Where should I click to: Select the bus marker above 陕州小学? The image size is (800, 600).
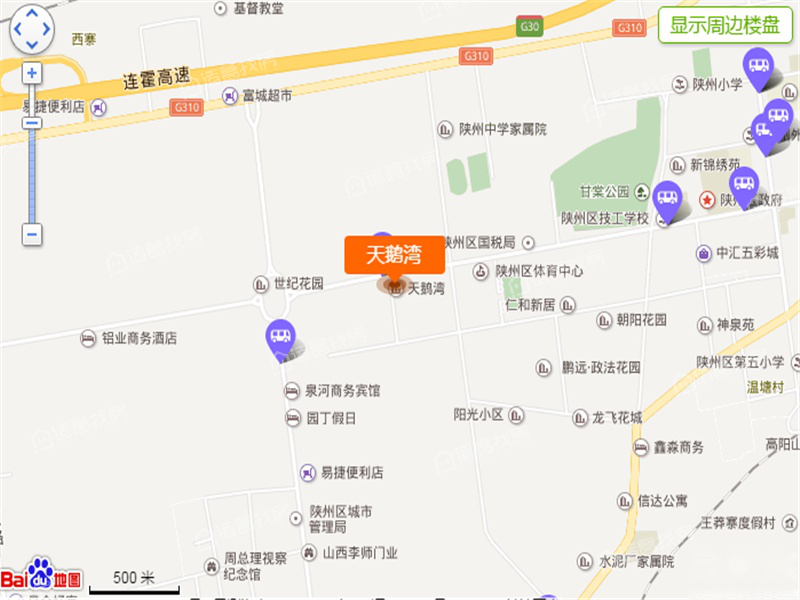pos(758,68)
